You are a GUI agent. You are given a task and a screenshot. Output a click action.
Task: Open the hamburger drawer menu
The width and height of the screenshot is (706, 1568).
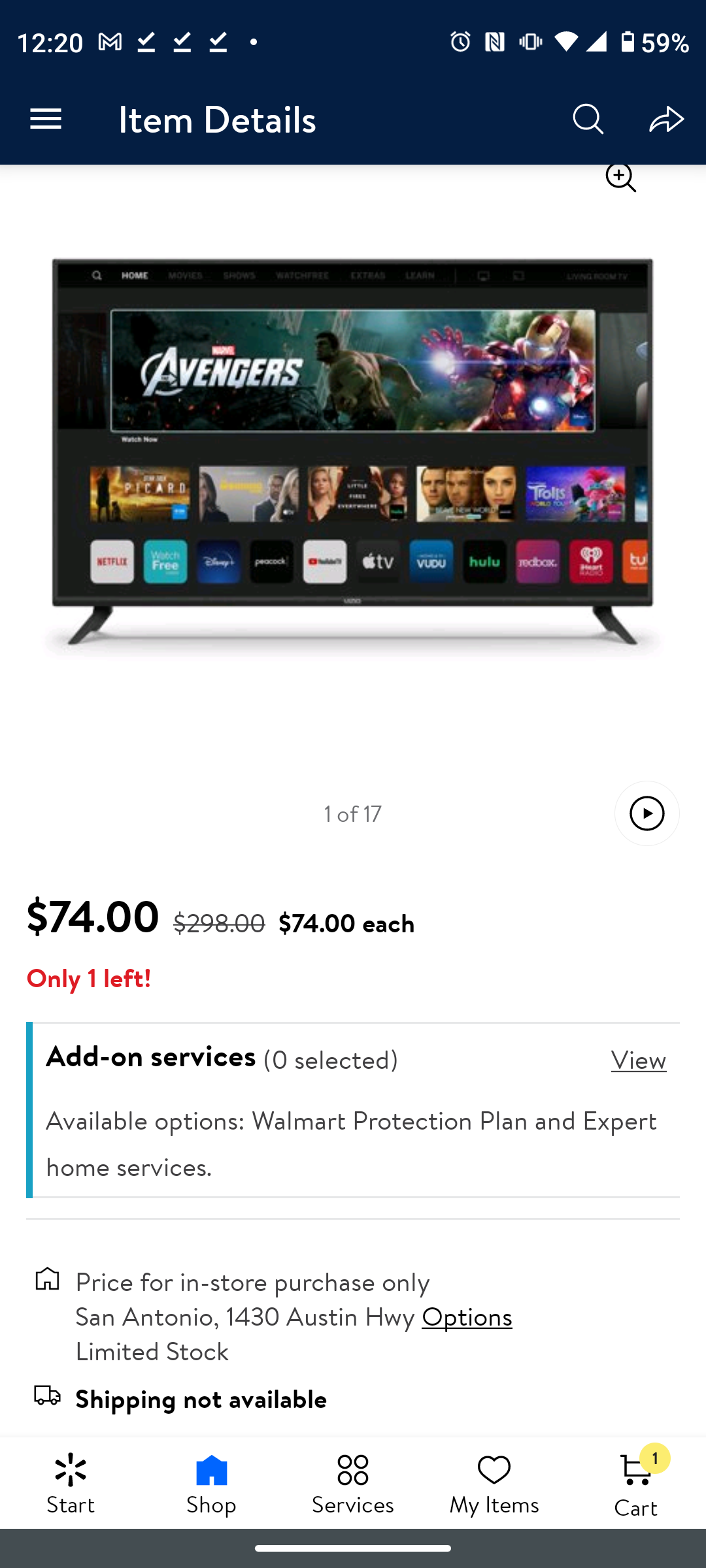coord(46,120)
